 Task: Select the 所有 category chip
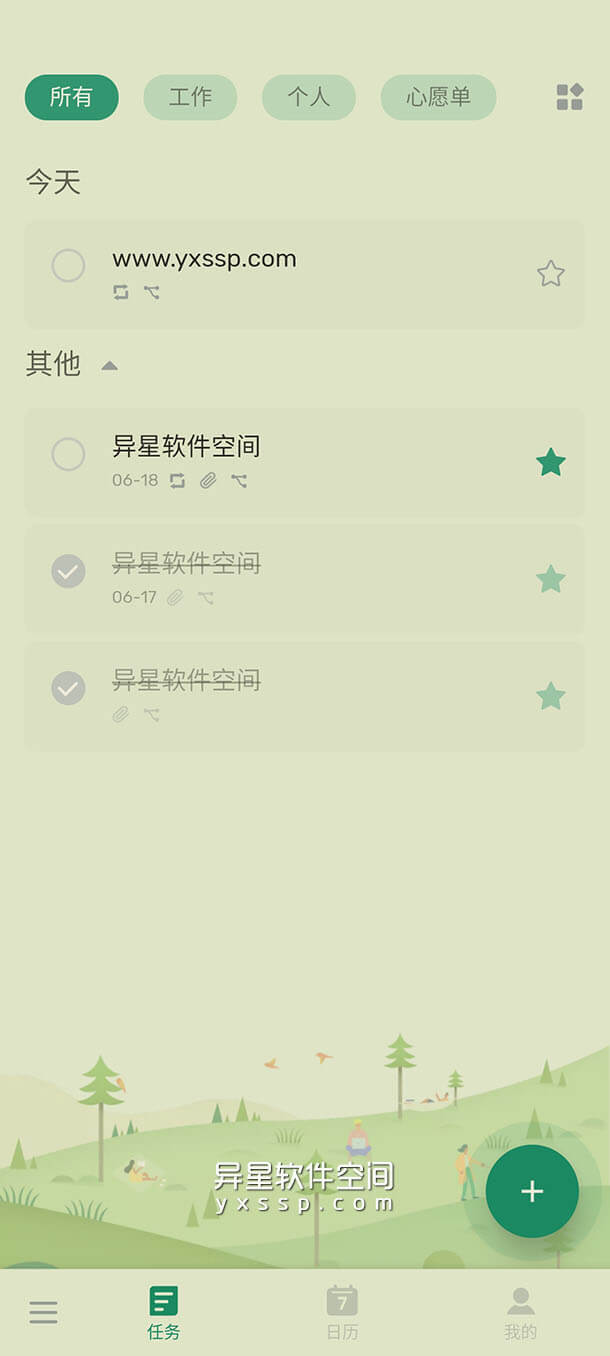click(x=71, y=97)
